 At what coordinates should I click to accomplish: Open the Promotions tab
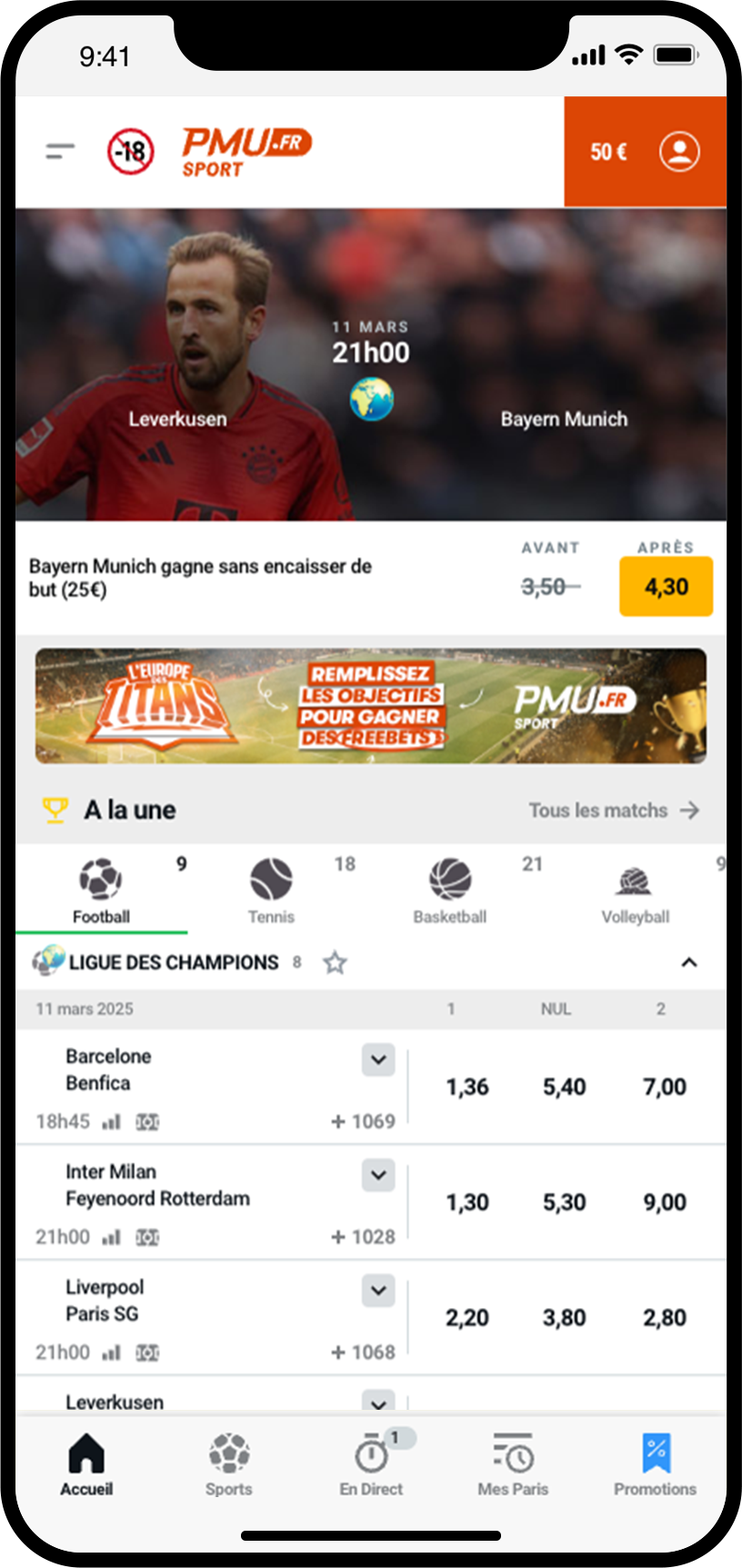click(x=655, y=1464)
